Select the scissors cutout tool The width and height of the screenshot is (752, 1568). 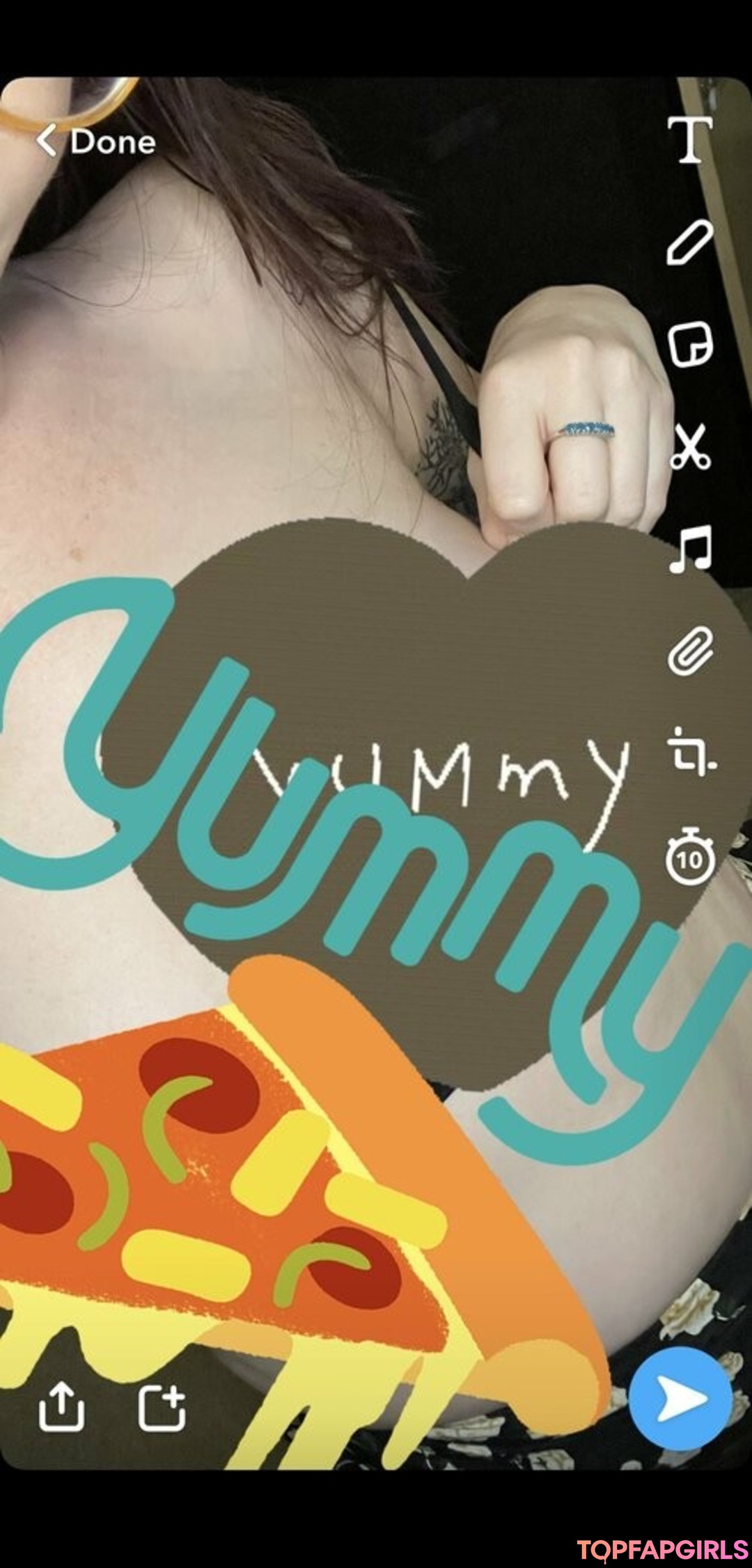click(x=690, y=447)
